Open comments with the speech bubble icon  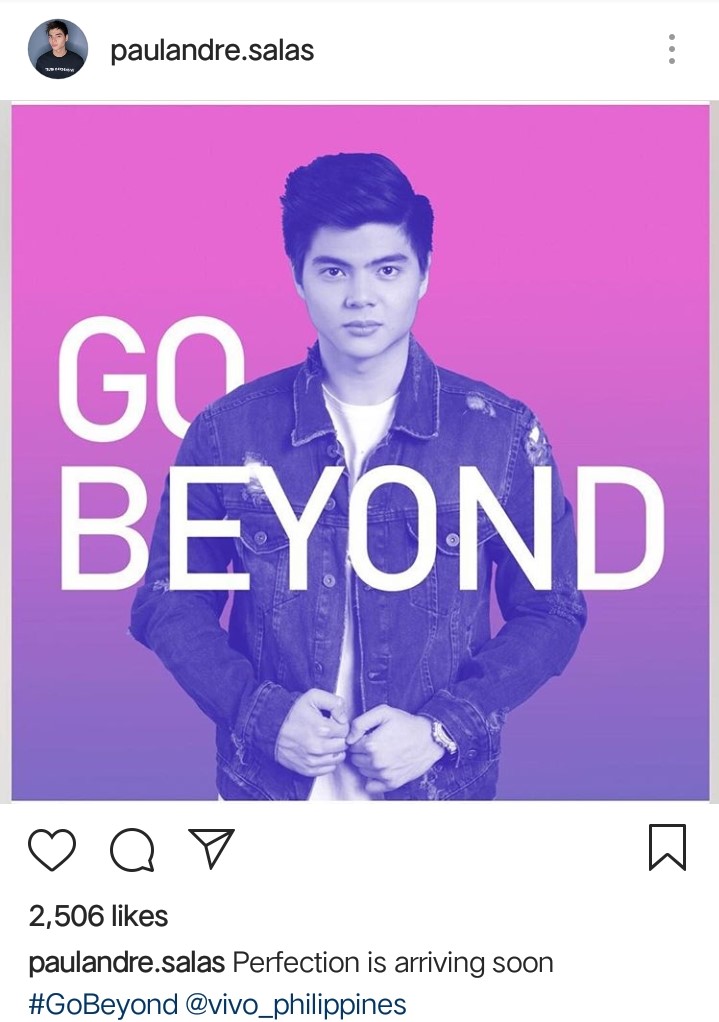tap(132, 851)
